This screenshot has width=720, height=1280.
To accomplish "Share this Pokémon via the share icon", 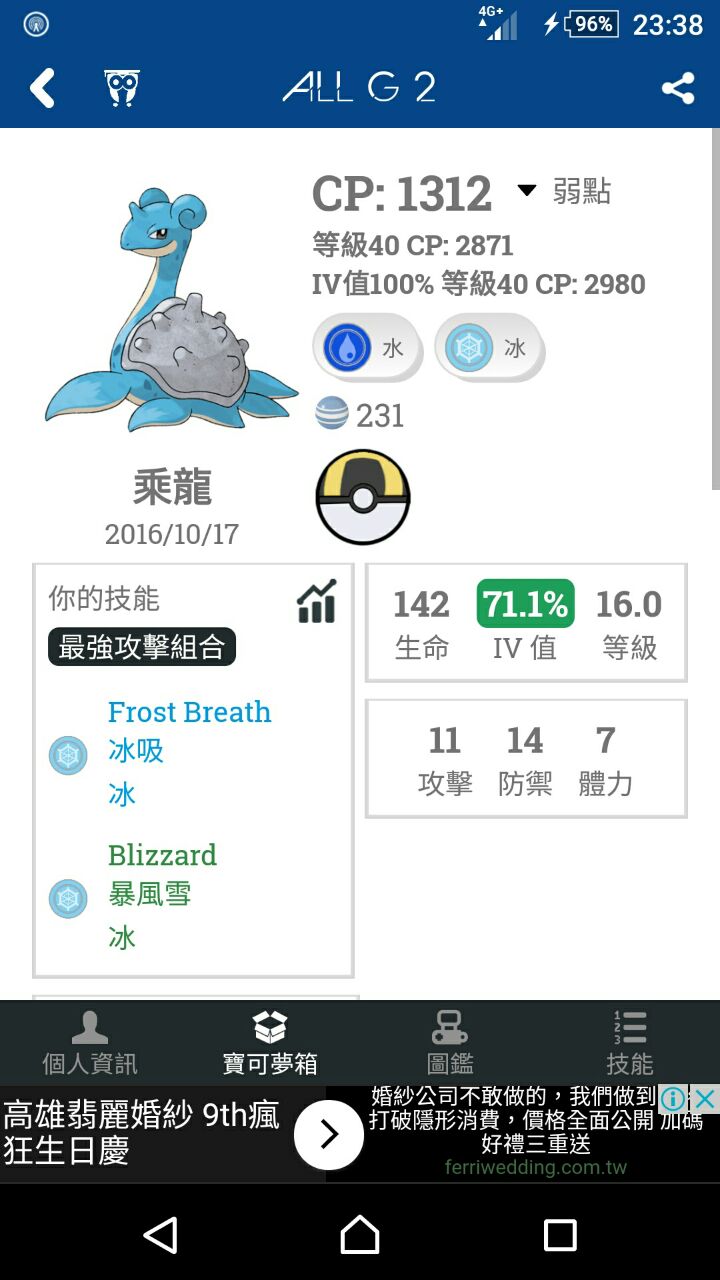I will click(x=678, y=88).
